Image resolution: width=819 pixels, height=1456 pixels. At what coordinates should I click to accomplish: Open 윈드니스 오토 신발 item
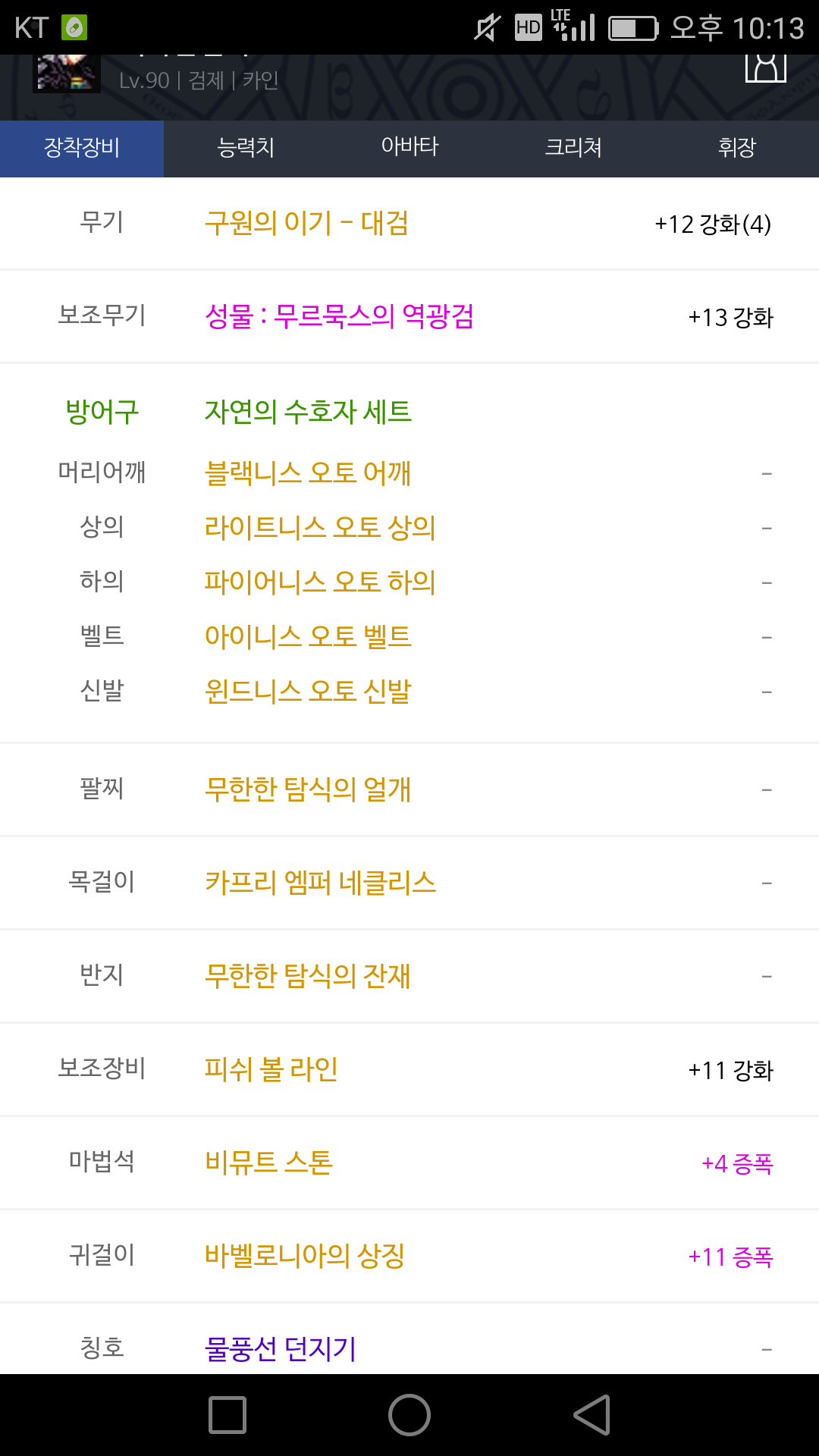click(x=308, y=692)
